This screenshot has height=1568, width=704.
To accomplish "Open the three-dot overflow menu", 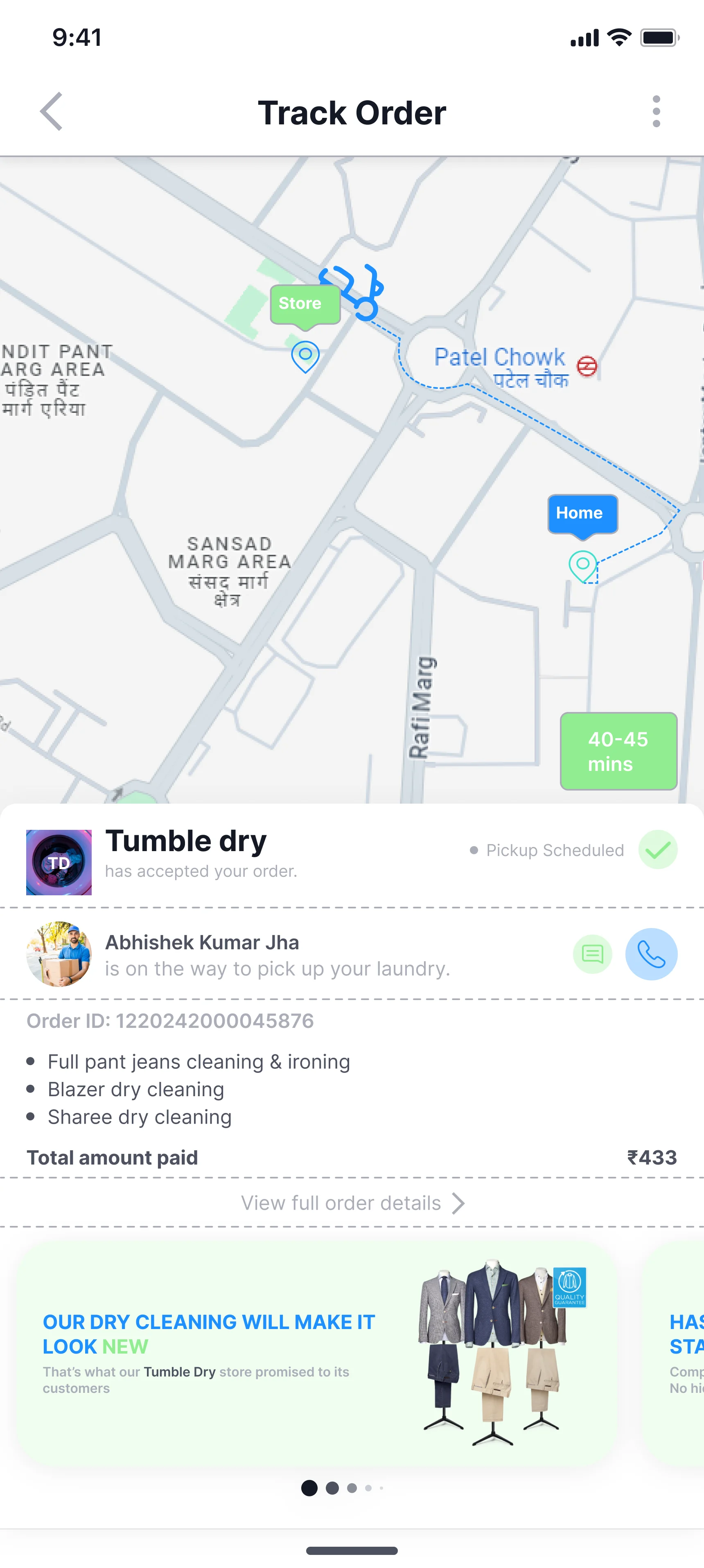I will tap(656, 111).
